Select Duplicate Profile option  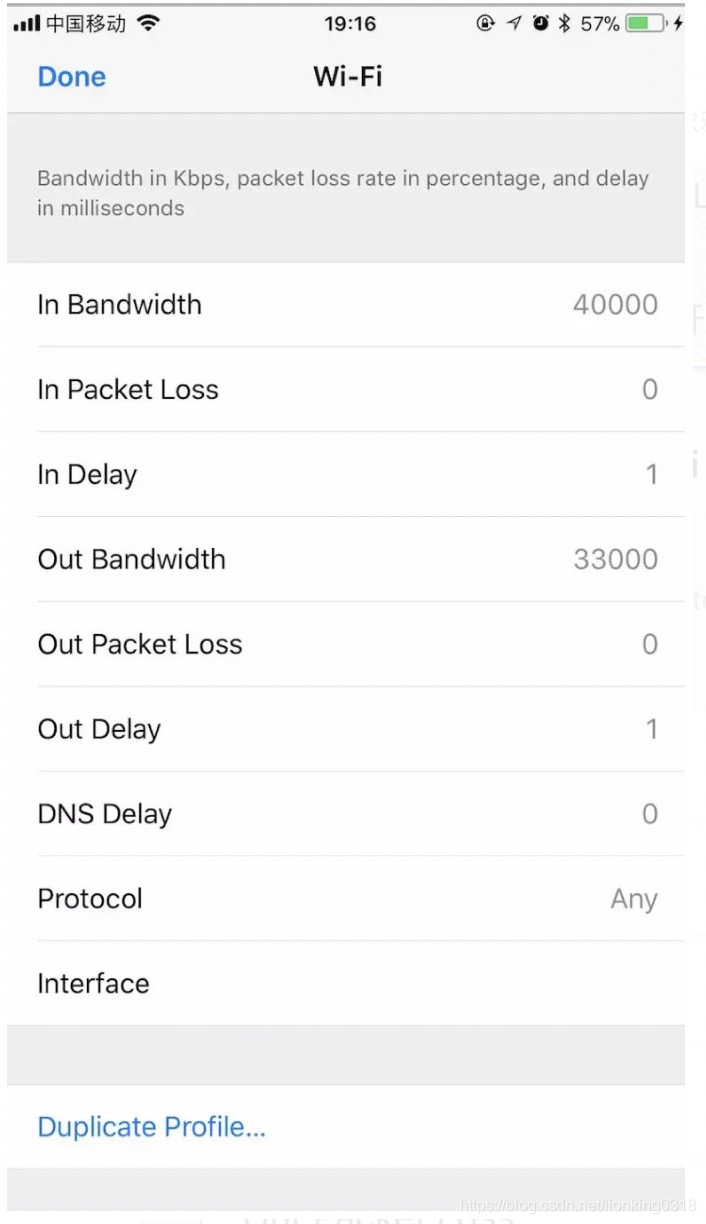tap(152, 1127)
